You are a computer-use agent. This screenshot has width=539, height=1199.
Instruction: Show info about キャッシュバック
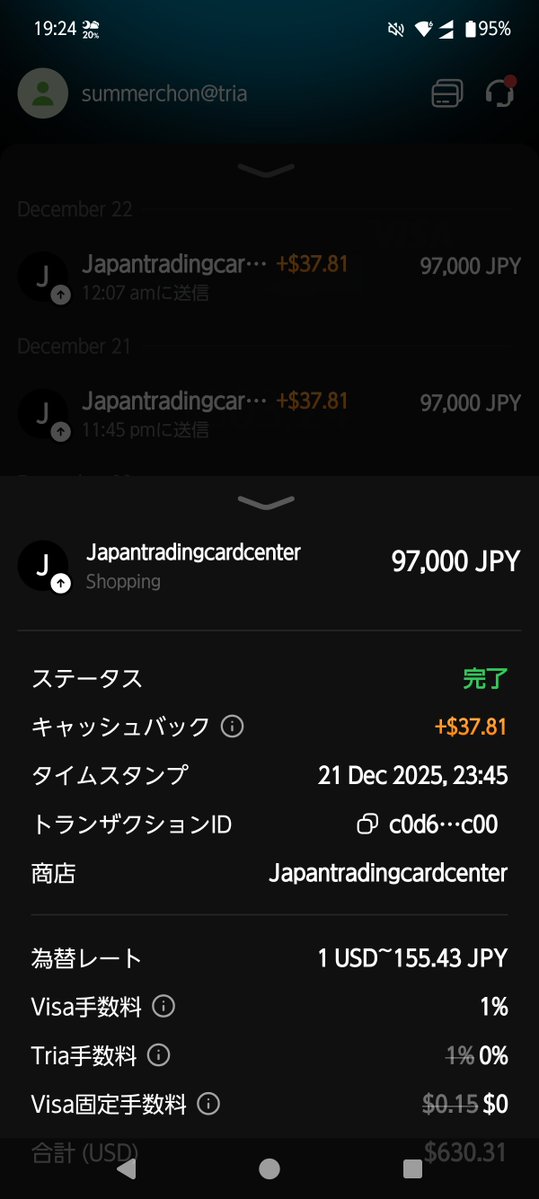232,726
